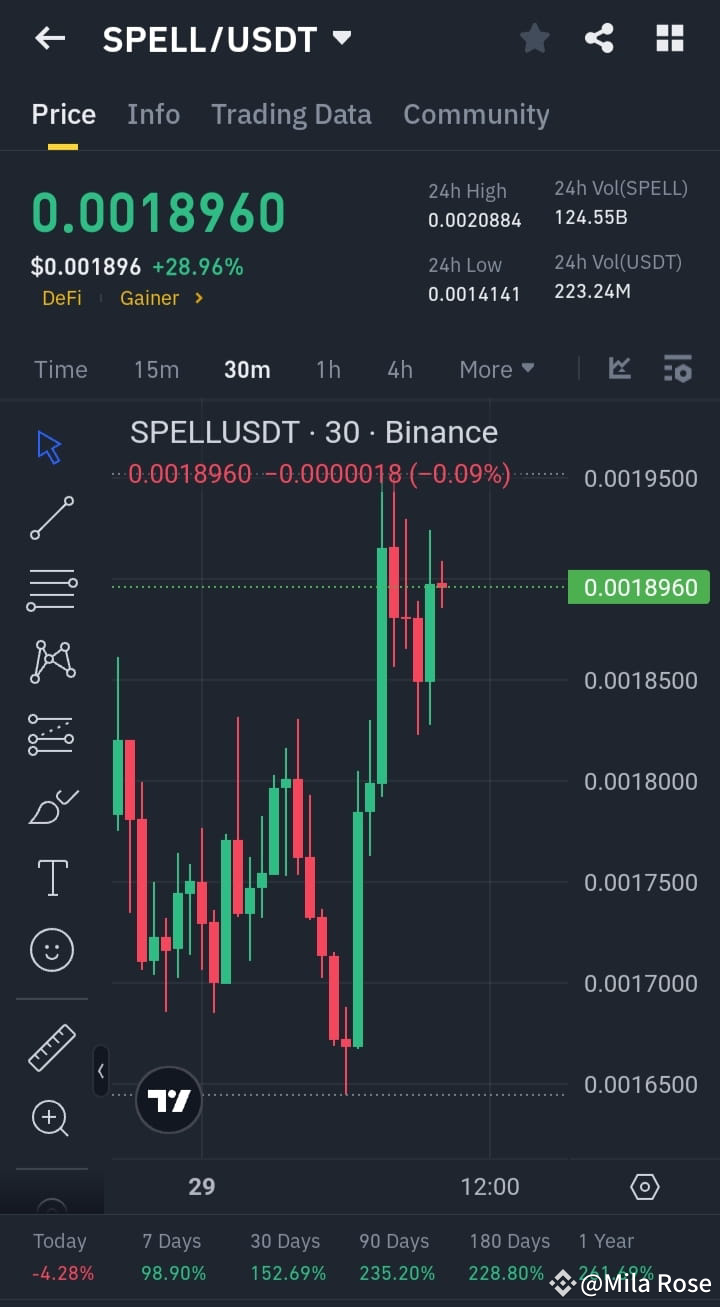Select the 1h timeframe tab
Image resolution: width=720 pixels, height=1307 pixels.
click(x=328, y=369)
